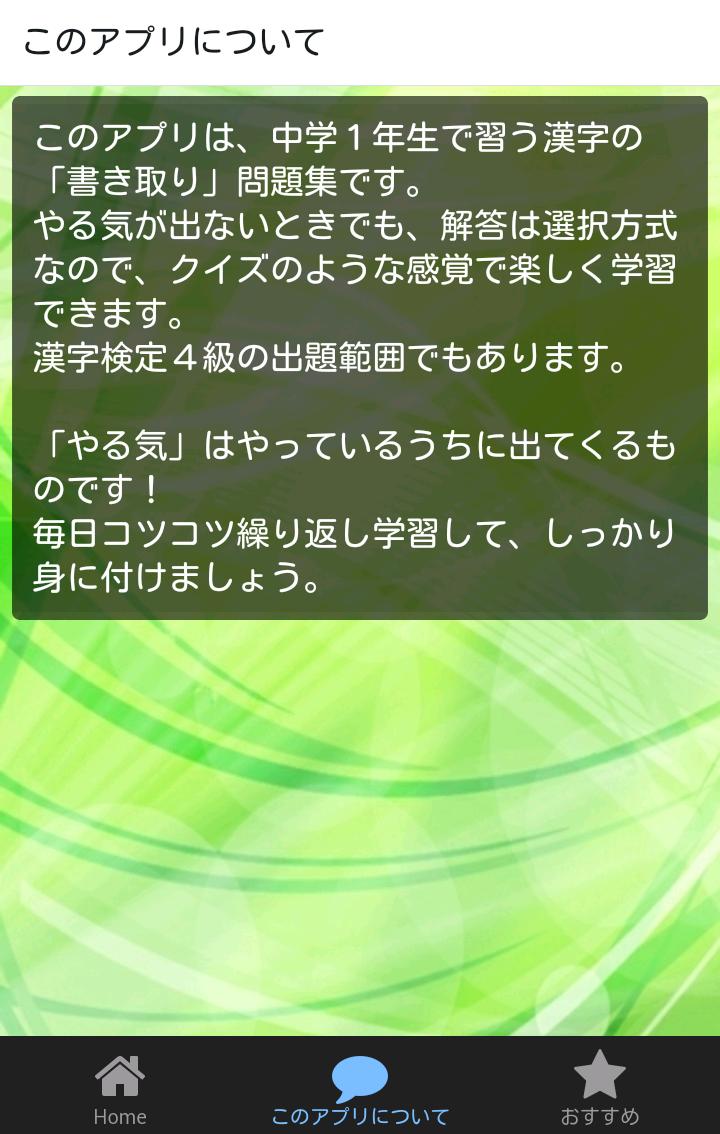The width and height of the screenshot is (720, 1134).
Task: Switch to the Home tab
Action: coord(120,1087)
